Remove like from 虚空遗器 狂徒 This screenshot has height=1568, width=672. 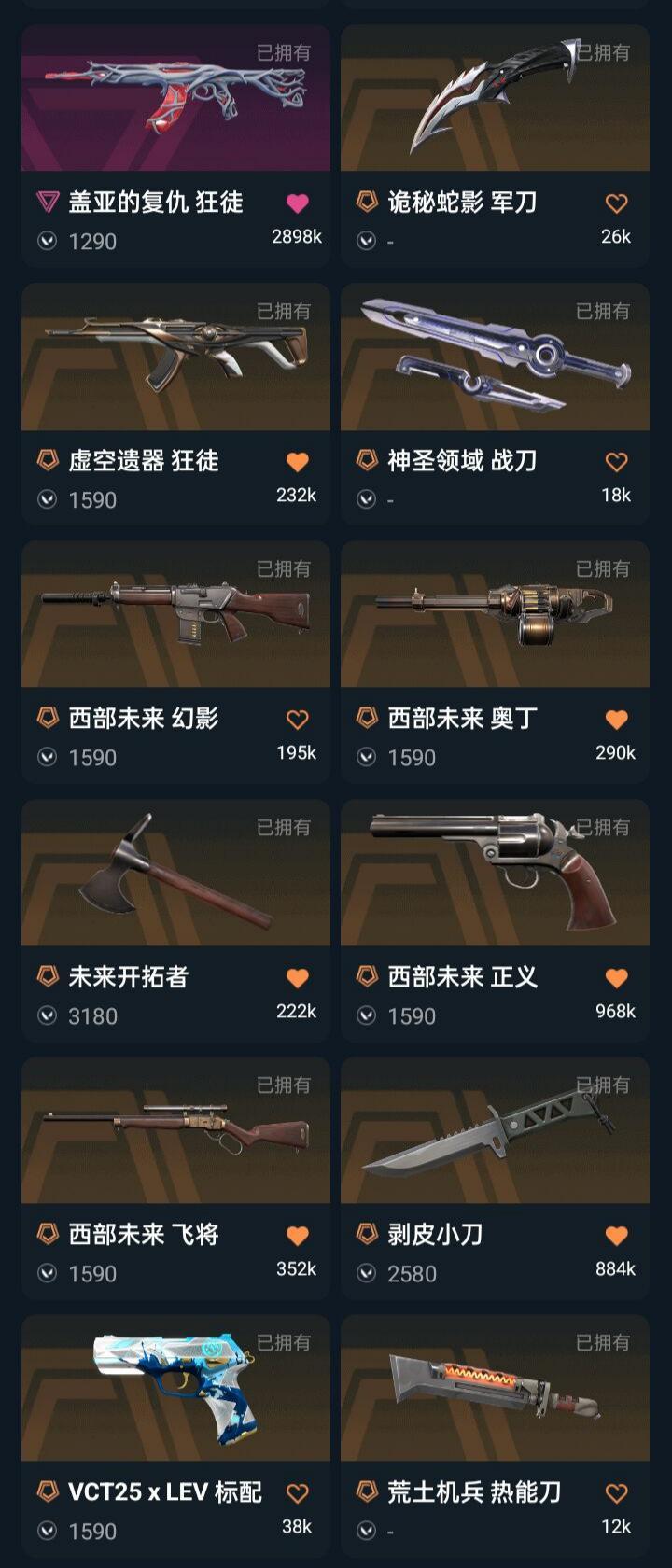[297, 461]
